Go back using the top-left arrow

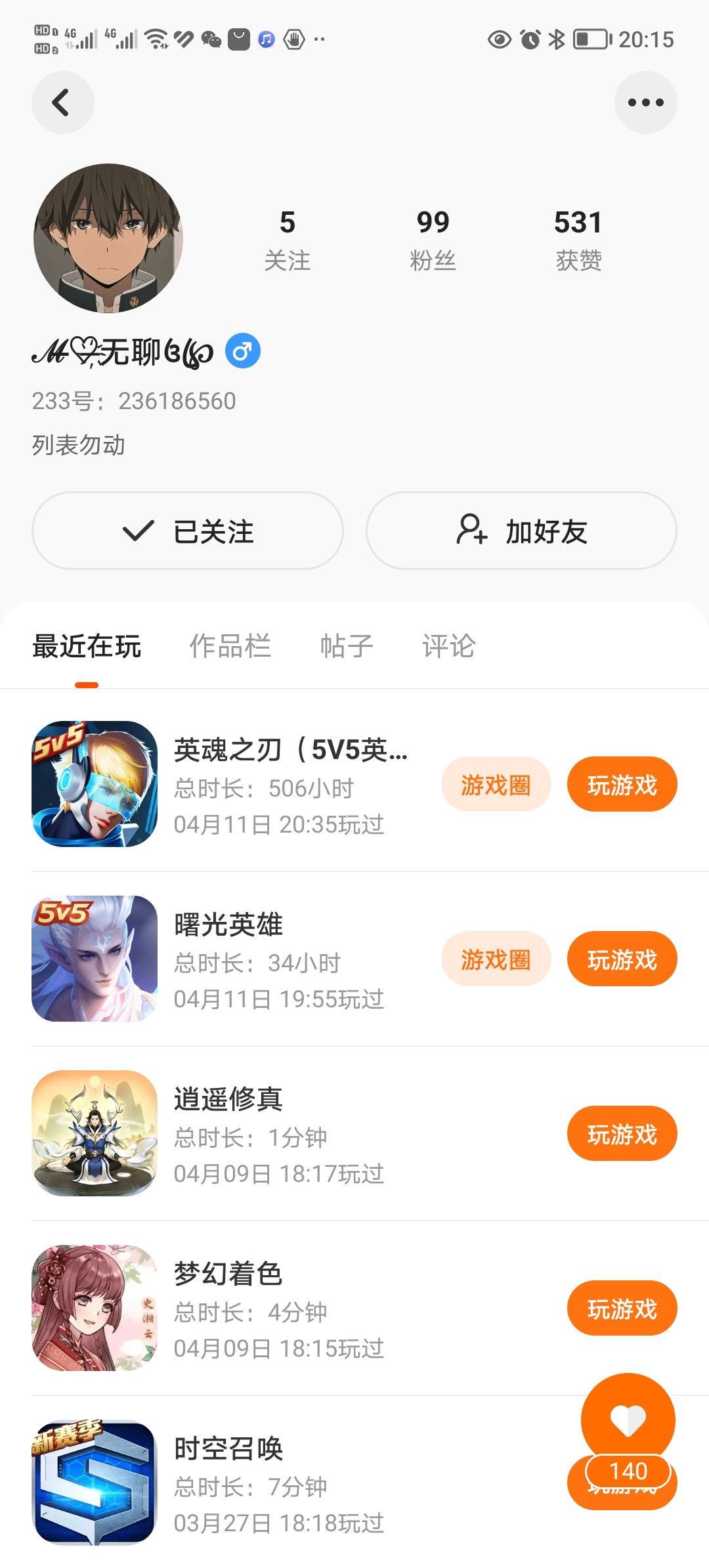(x=62, y=102)
